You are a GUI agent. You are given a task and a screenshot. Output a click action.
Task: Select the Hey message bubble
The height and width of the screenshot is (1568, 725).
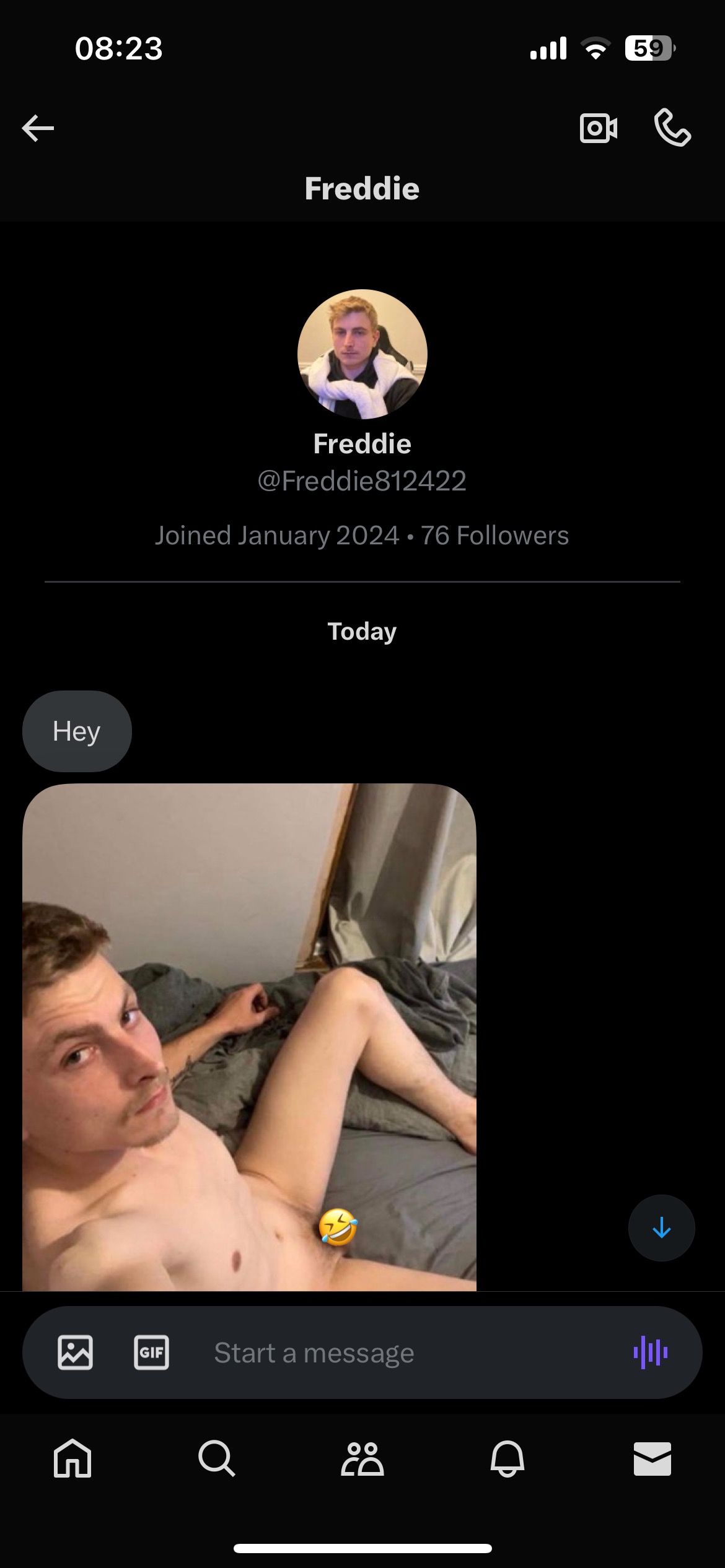click(76, 731)
